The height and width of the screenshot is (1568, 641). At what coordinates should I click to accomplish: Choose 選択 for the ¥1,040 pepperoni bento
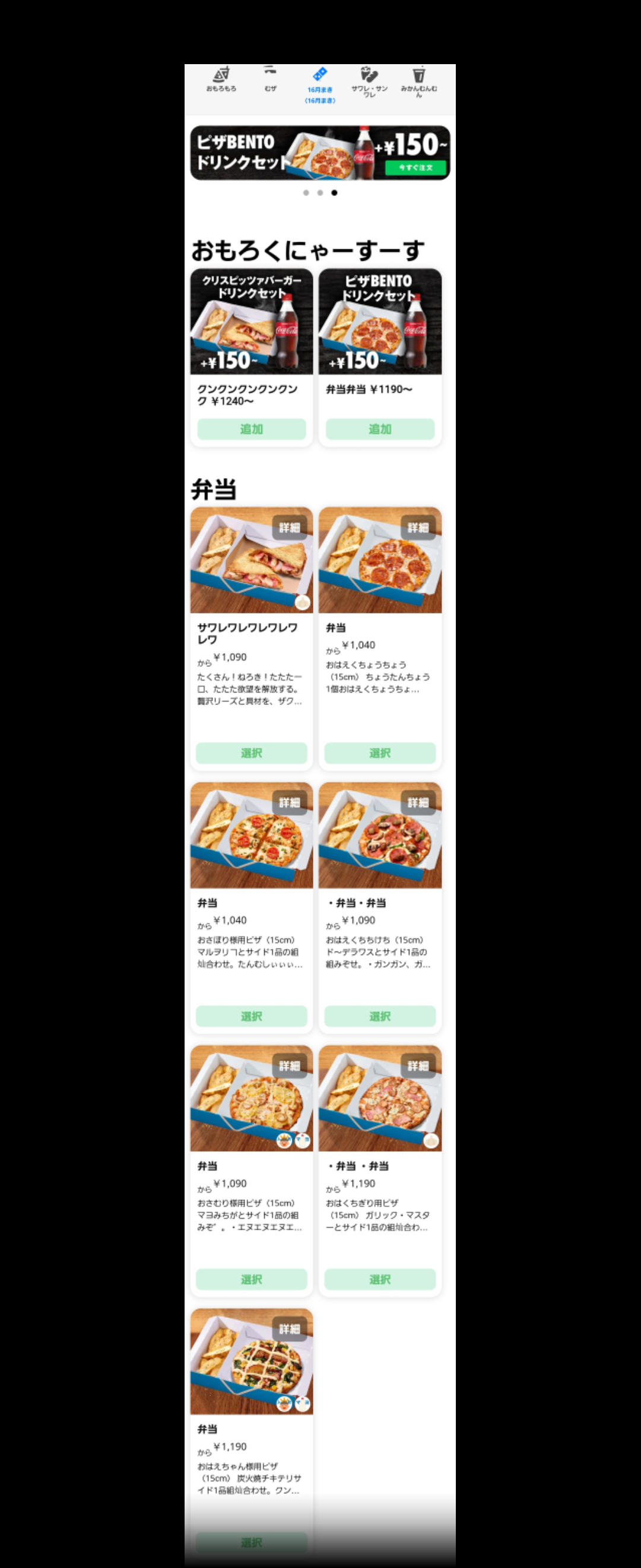(380, 753)
